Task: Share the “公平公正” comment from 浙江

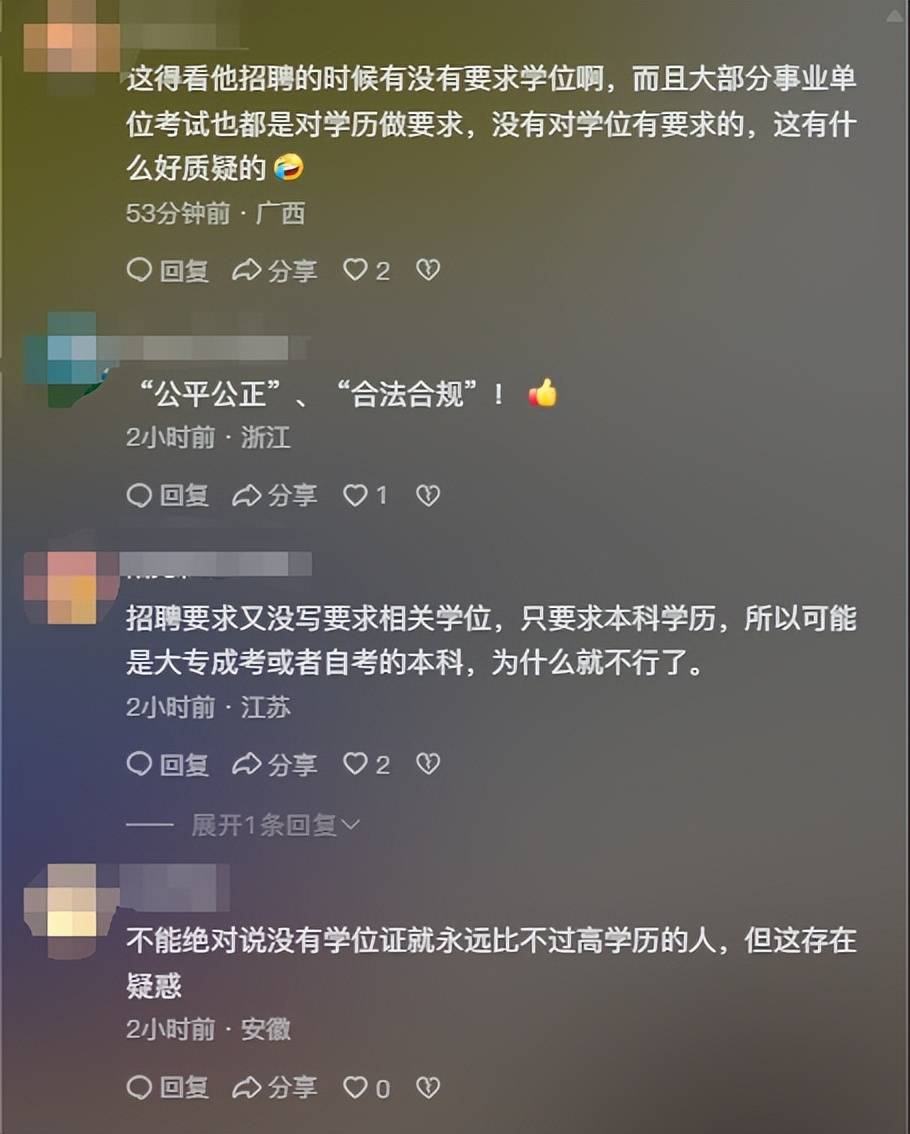Action: (x=275, y=495)
